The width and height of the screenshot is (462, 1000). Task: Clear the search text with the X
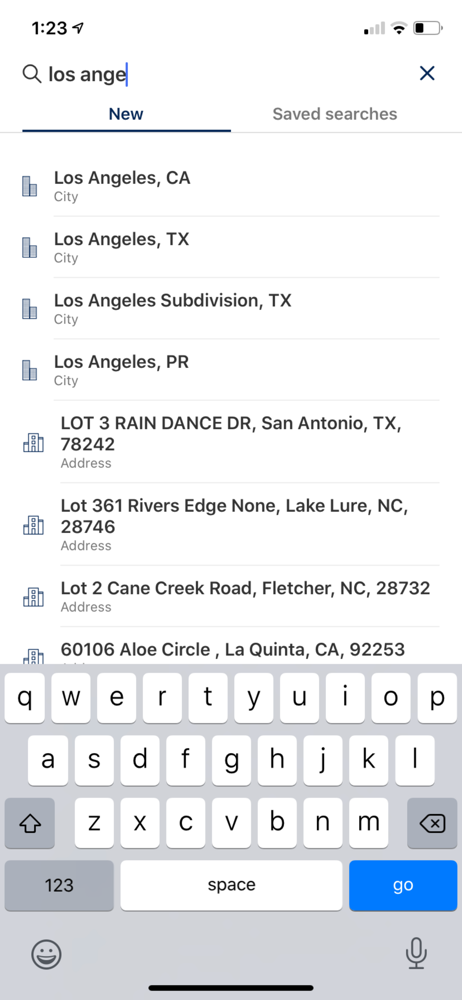click(427, 73)
